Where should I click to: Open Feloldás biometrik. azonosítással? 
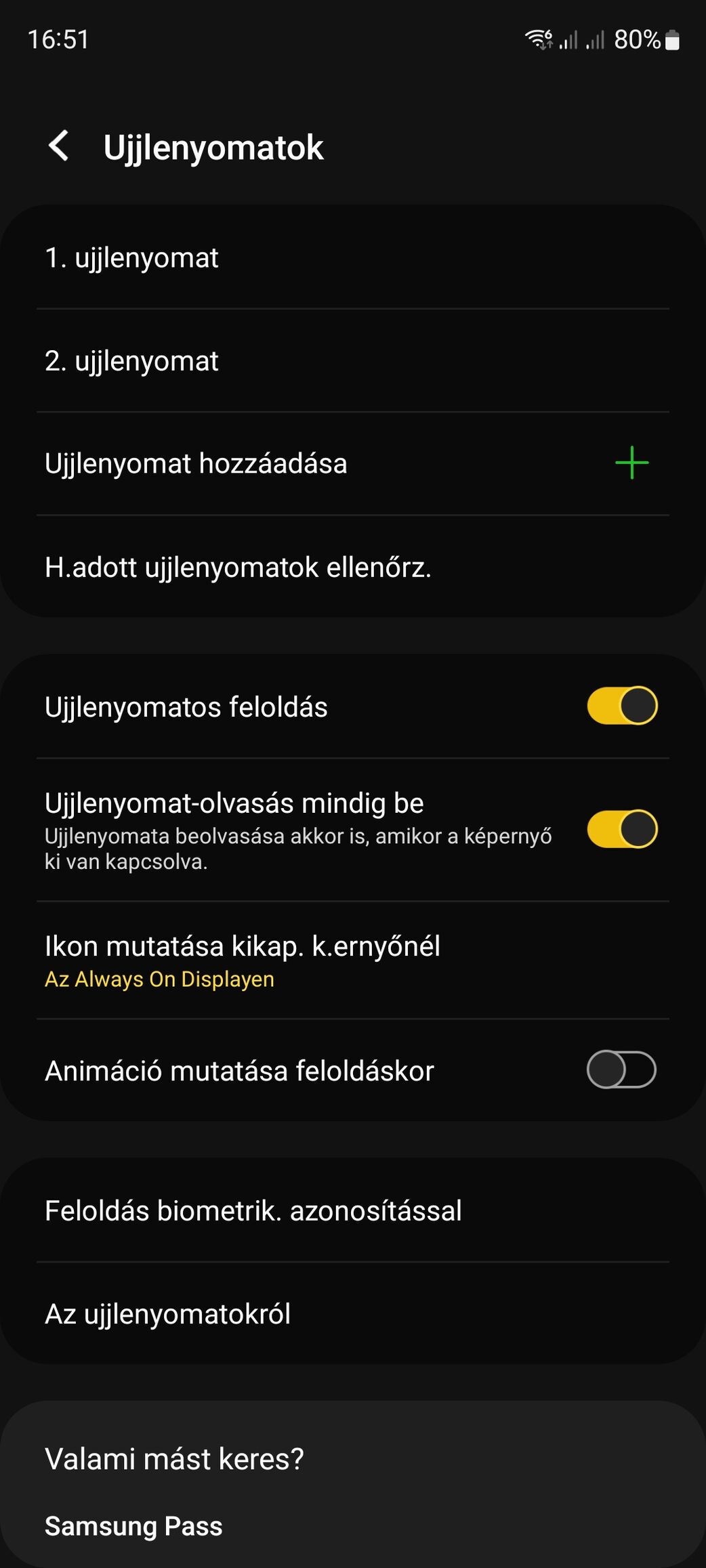pos(353,1210)
